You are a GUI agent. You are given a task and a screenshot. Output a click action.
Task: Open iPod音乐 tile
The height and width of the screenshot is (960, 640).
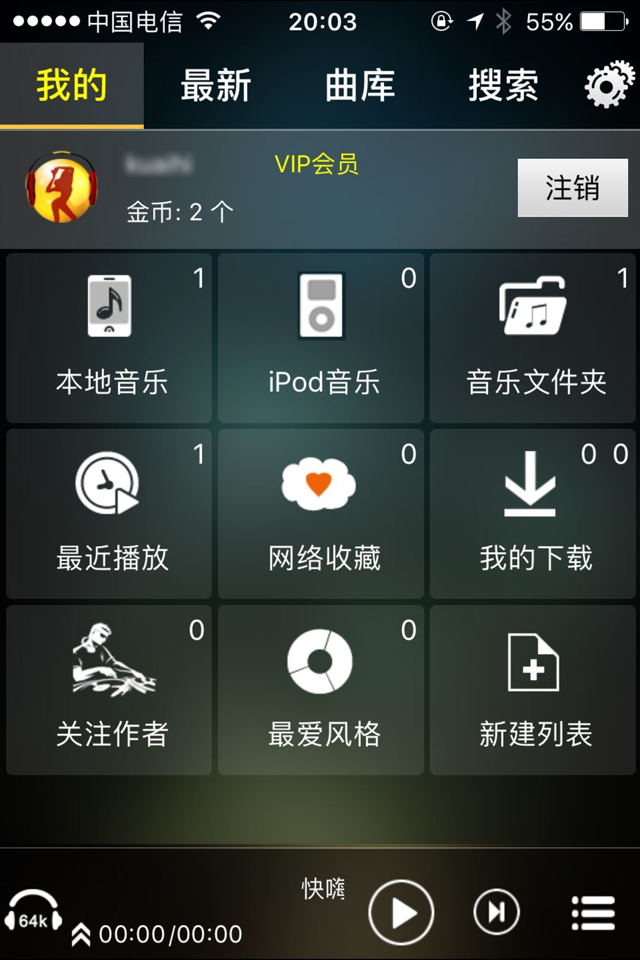[322, 338]
